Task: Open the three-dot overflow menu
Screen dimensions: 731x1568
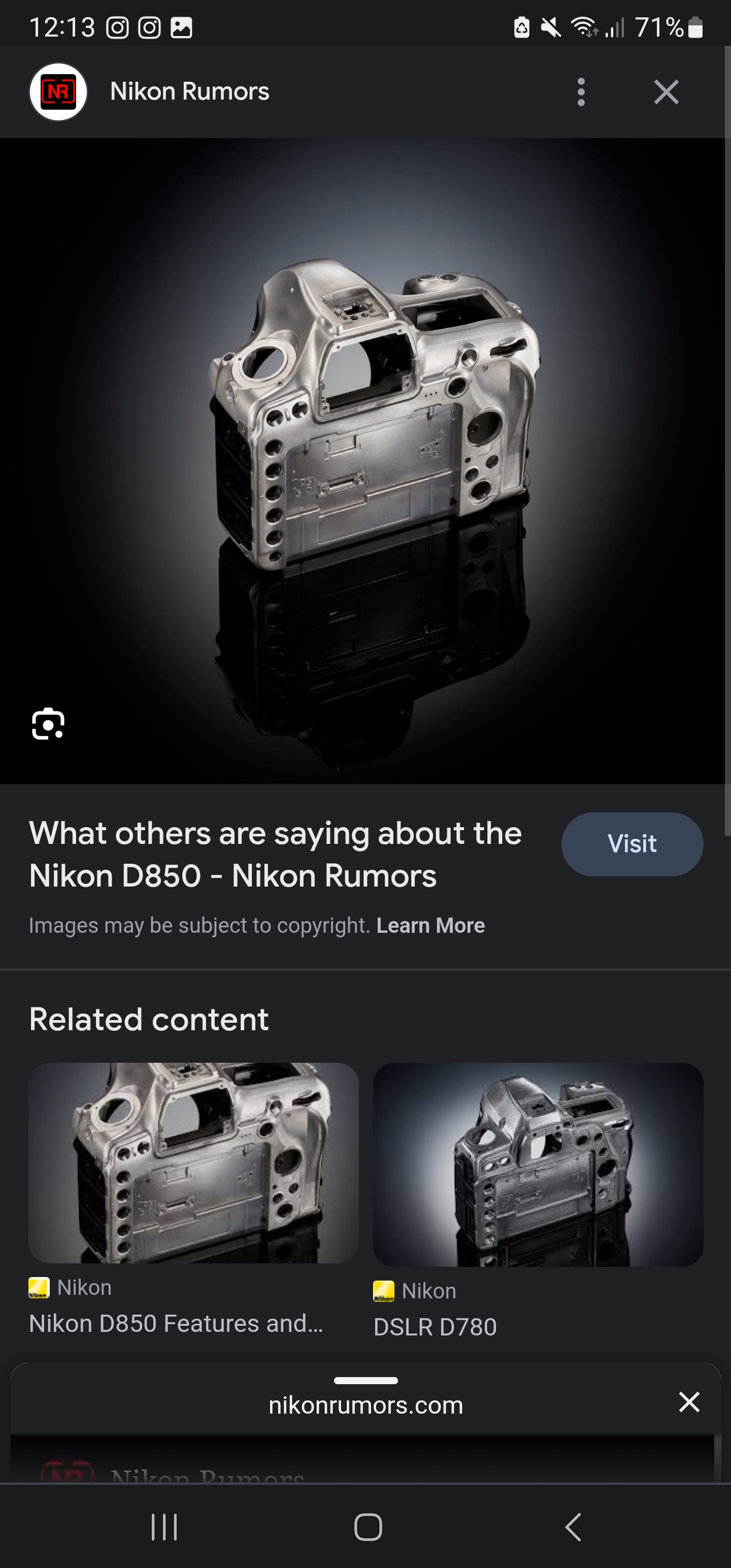Action: [581, 92]
